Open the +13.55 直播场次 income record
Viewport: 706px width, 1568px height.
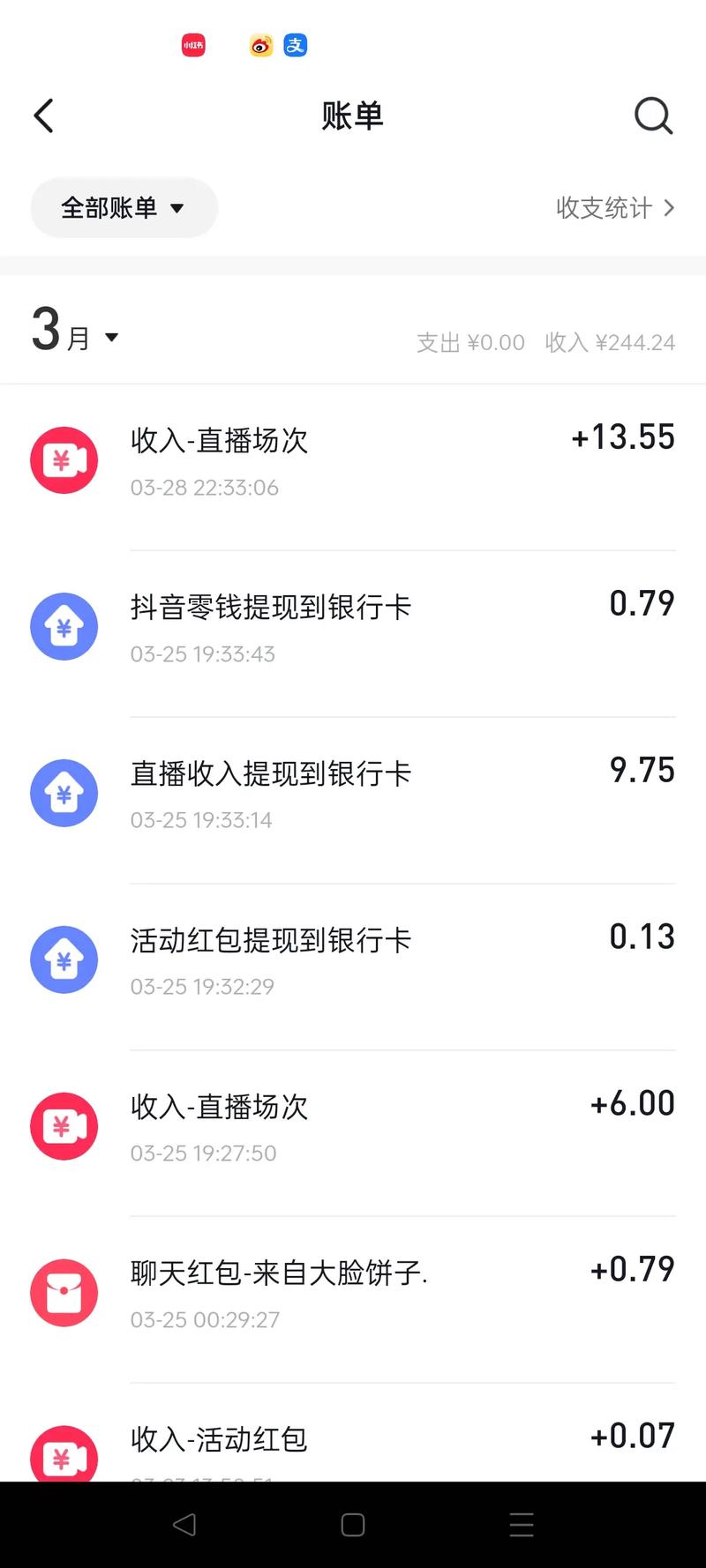point(353,462)
